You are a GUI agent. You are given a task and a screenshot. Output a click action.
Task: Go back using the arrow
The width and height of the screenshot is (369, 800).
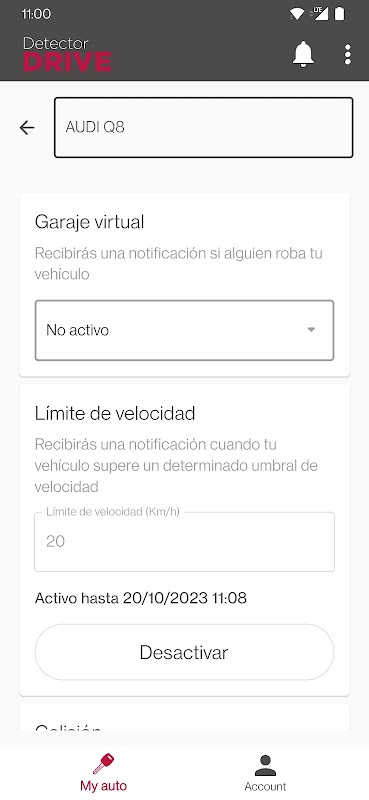click(x=27, y=128)
